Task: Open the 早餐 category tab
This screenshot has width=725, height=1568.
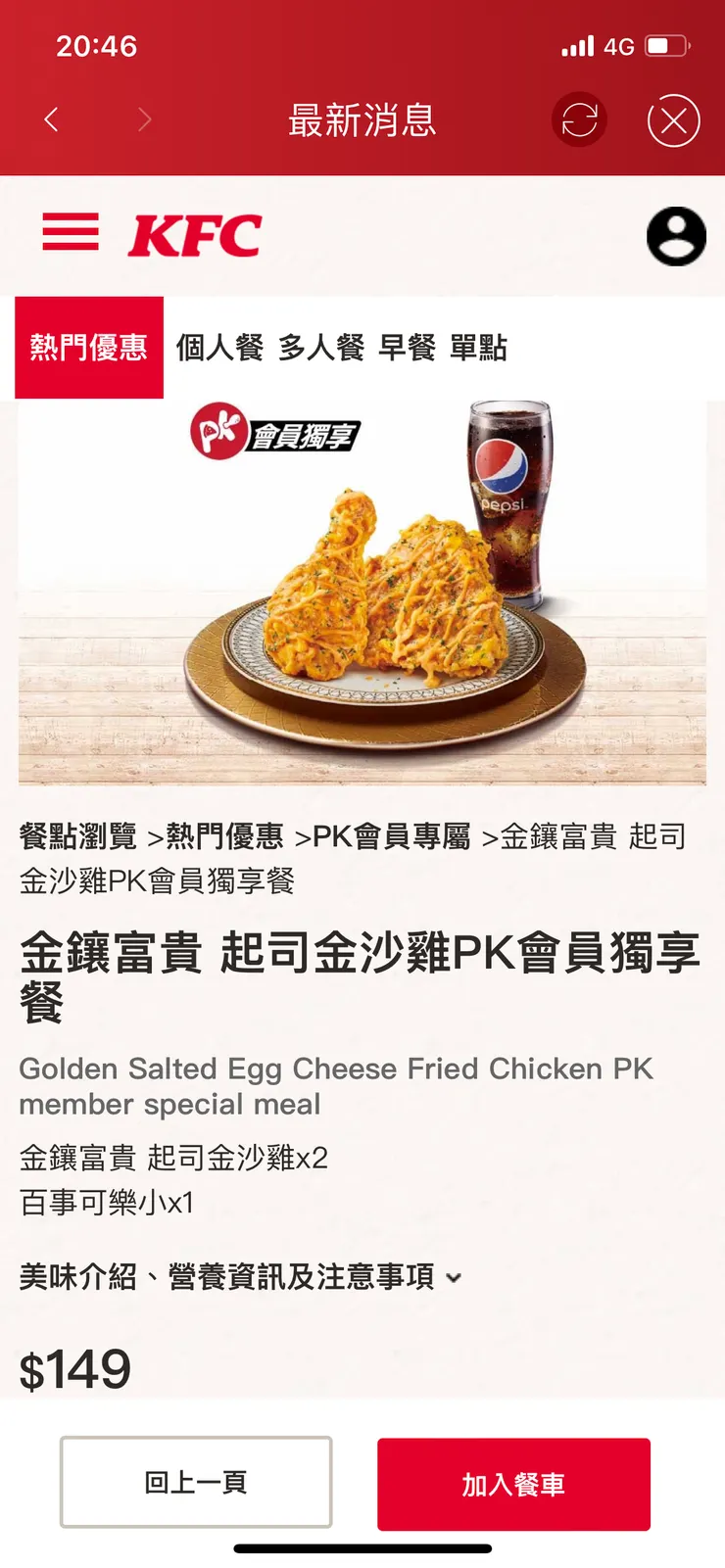Action: (408, 348)
